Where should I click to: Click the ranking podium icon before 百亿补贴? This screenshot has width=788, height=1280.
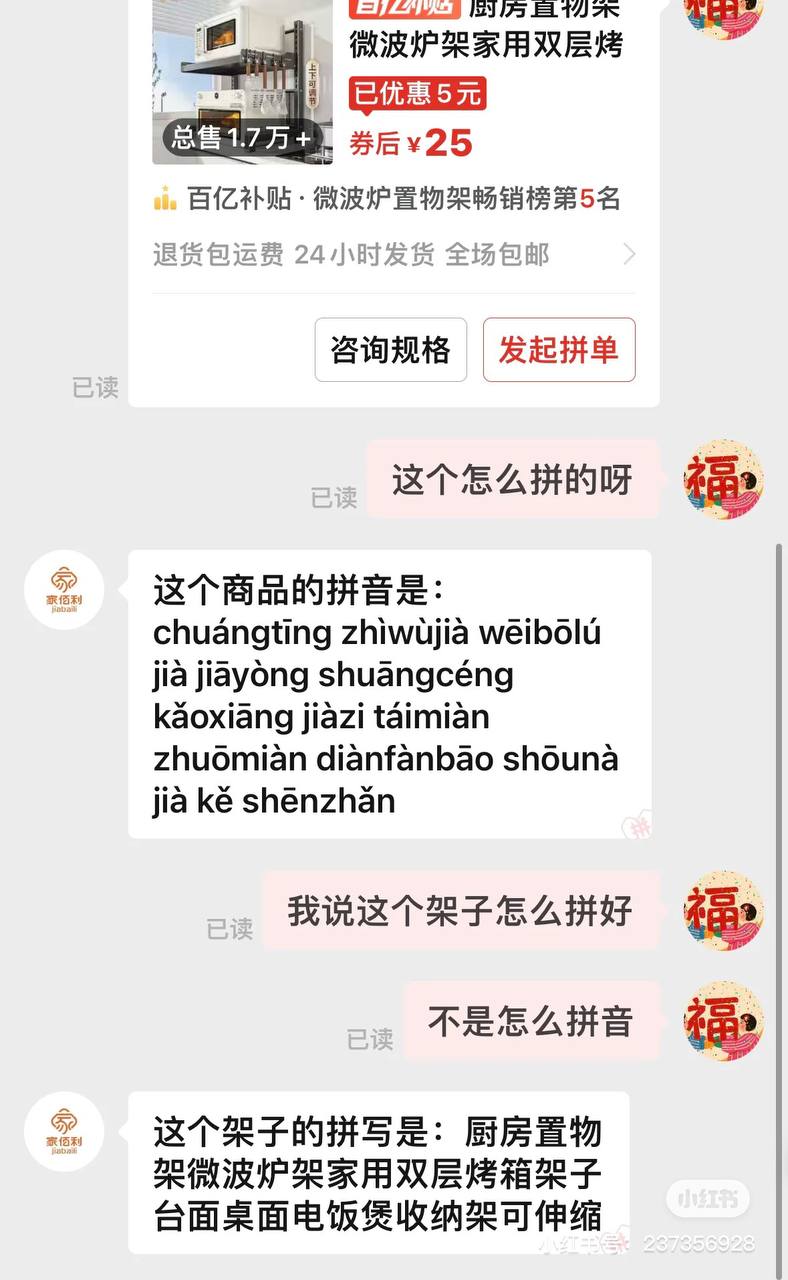[161, 200]
